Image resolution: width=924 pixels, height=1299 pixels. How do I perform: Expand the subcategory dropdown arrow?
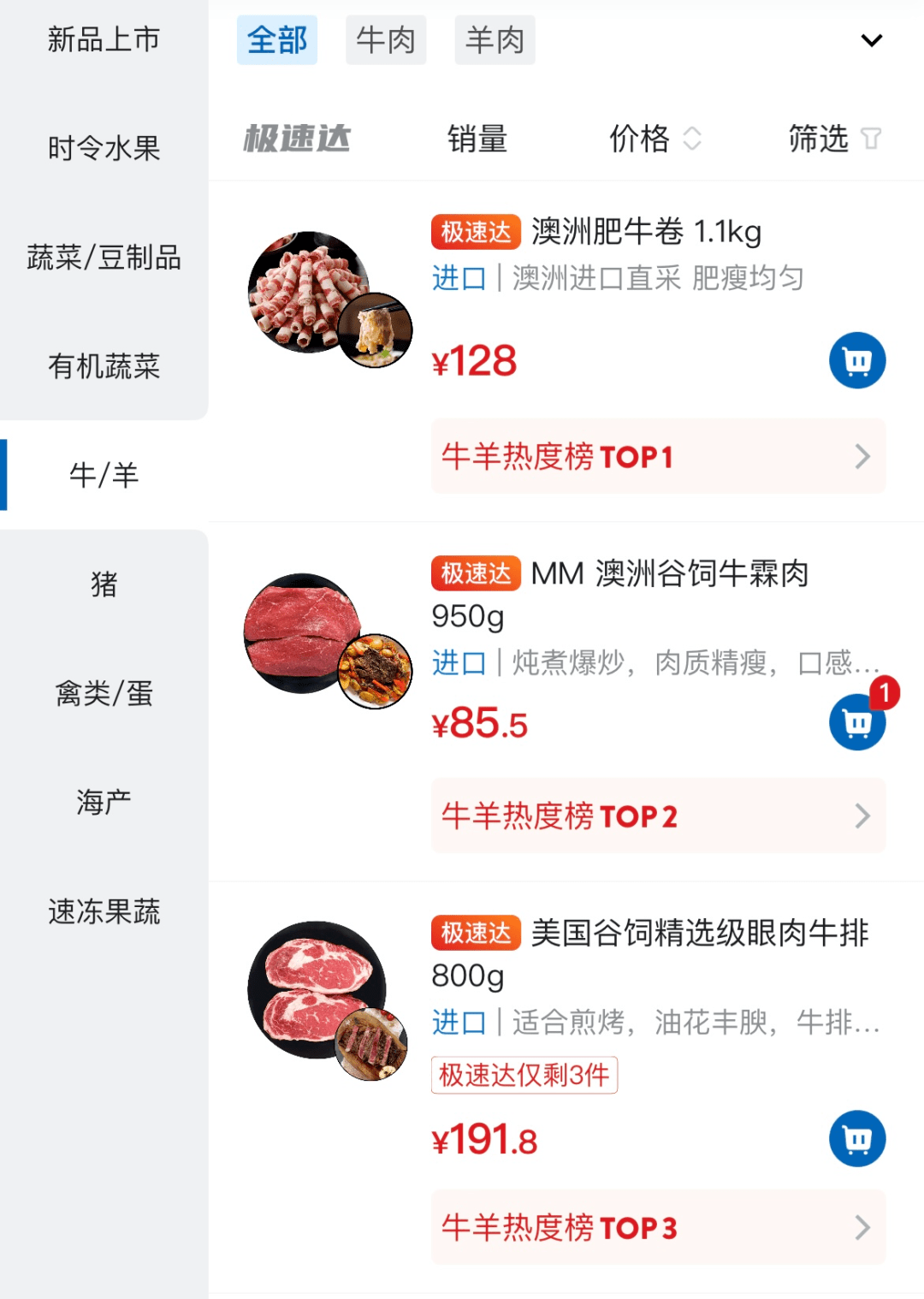click(x=871, y=40)
